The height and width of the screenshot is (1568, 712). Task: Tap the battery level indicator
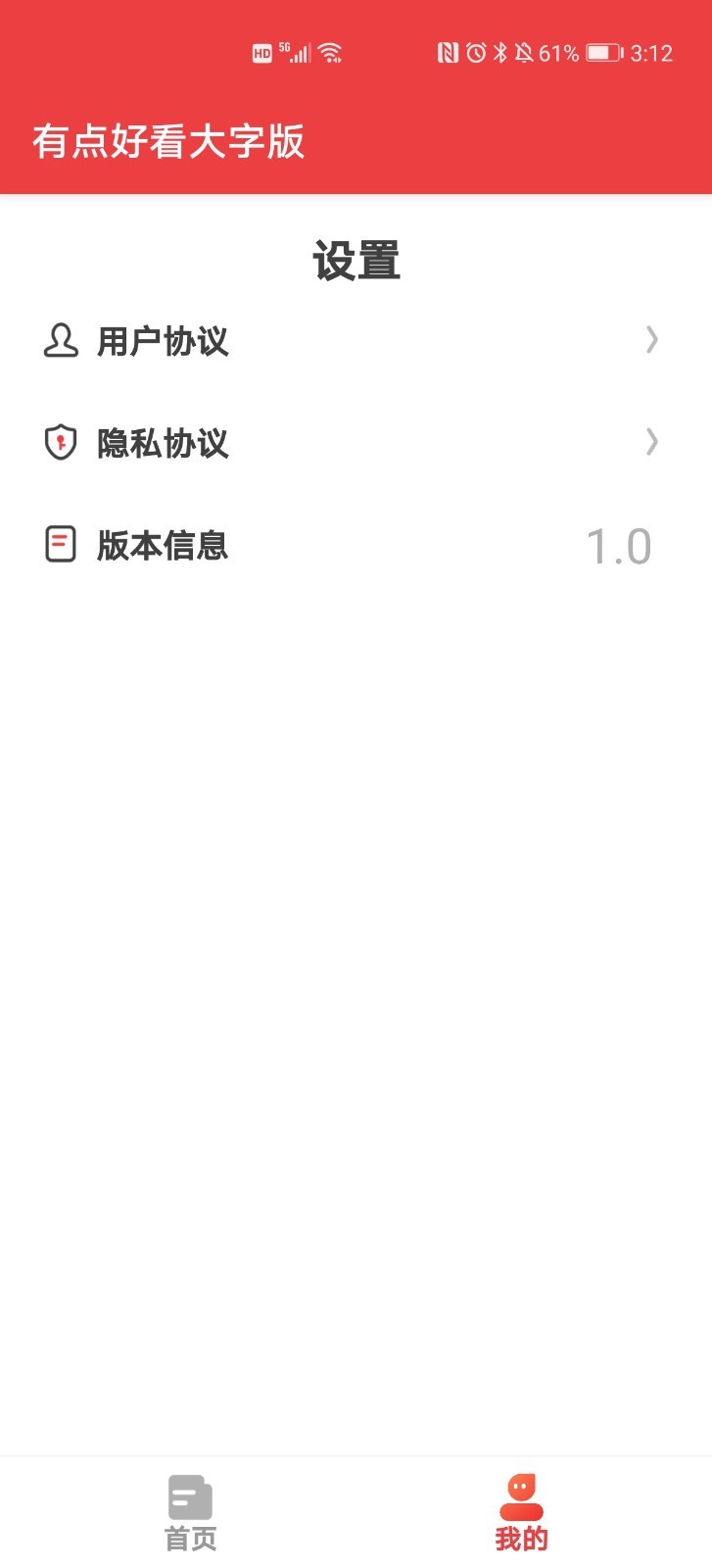click(x=601, y=52)
